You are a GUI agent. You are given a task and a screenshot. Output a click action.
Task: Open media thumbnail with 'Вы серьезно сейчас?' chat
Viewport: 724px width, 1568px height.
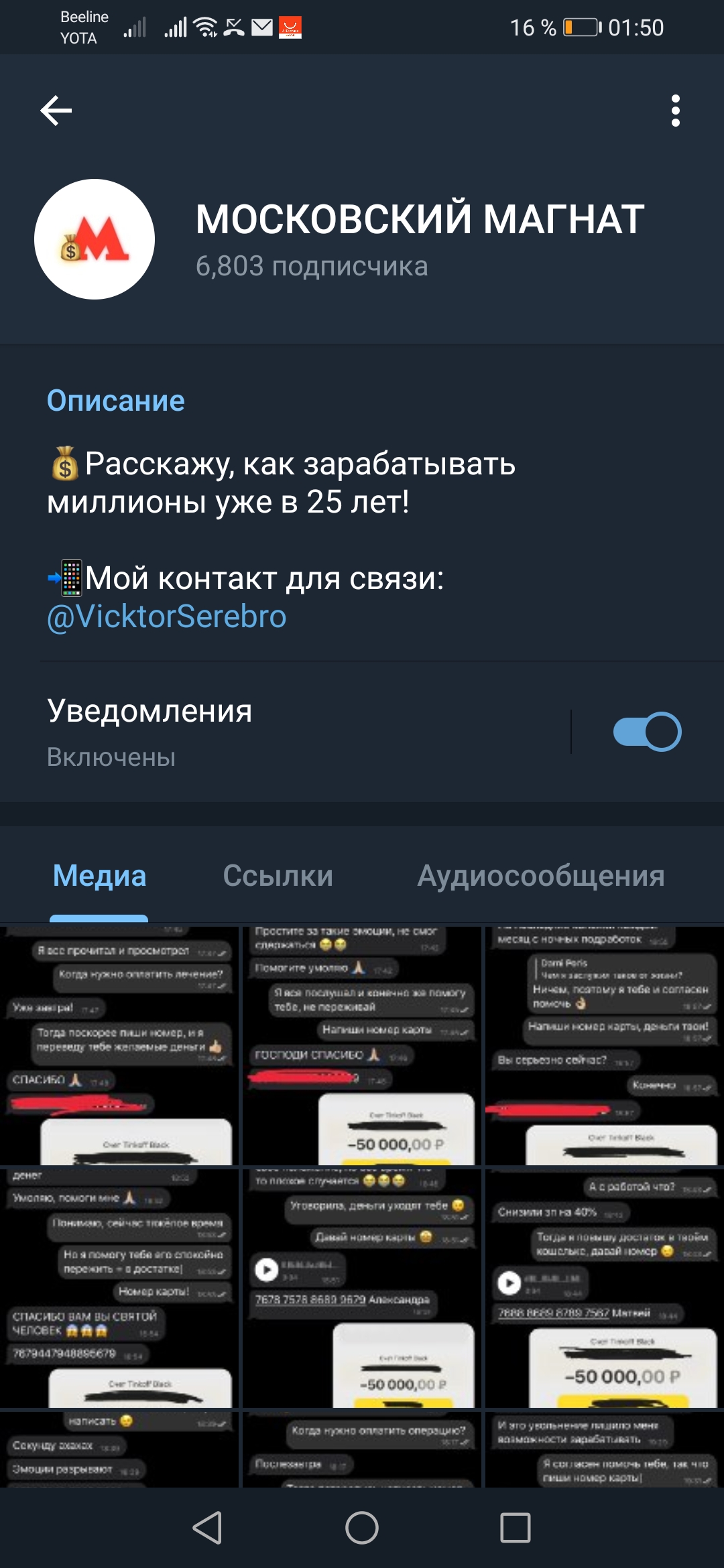click(x=605, y=1045)
